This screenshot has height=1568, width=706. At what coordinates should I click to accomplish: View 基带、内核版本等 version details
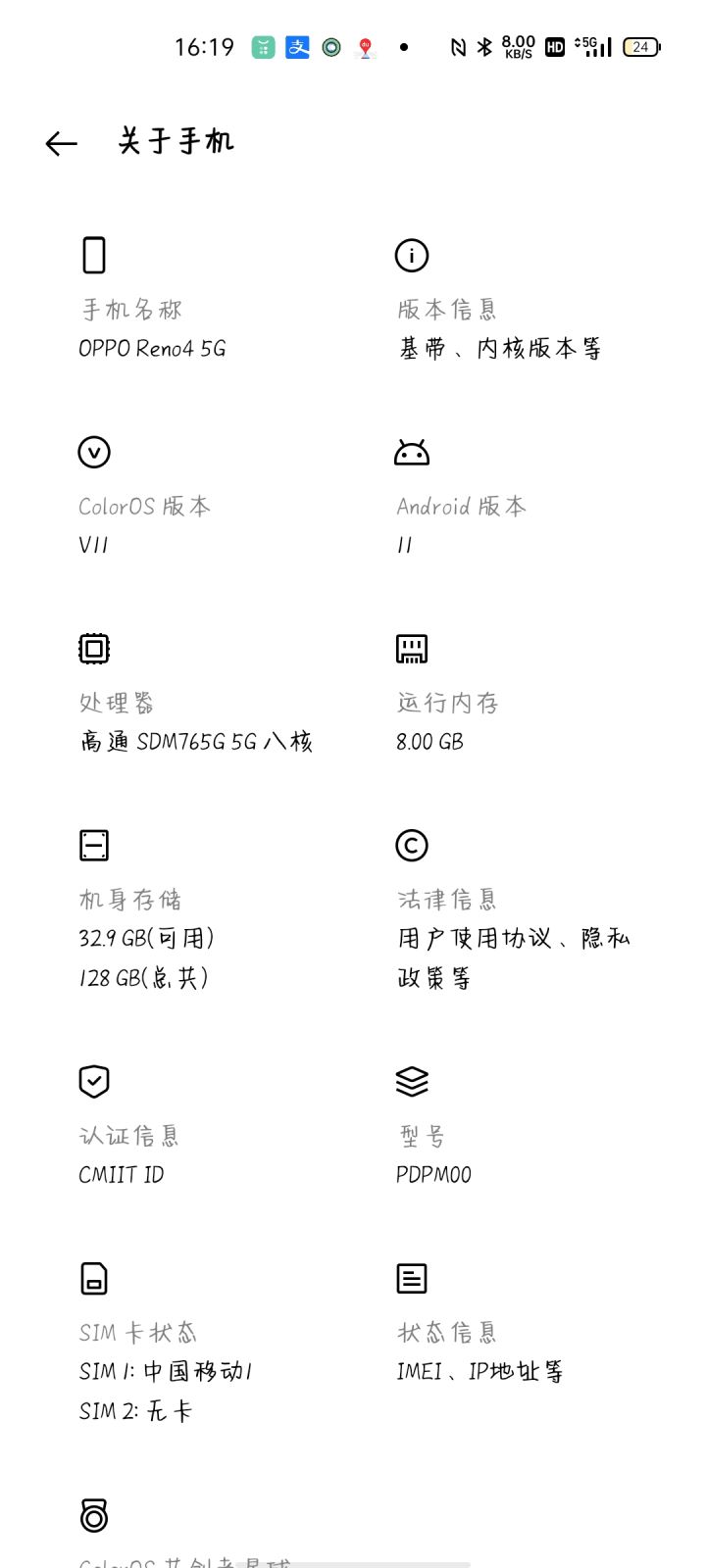point(502,348)
